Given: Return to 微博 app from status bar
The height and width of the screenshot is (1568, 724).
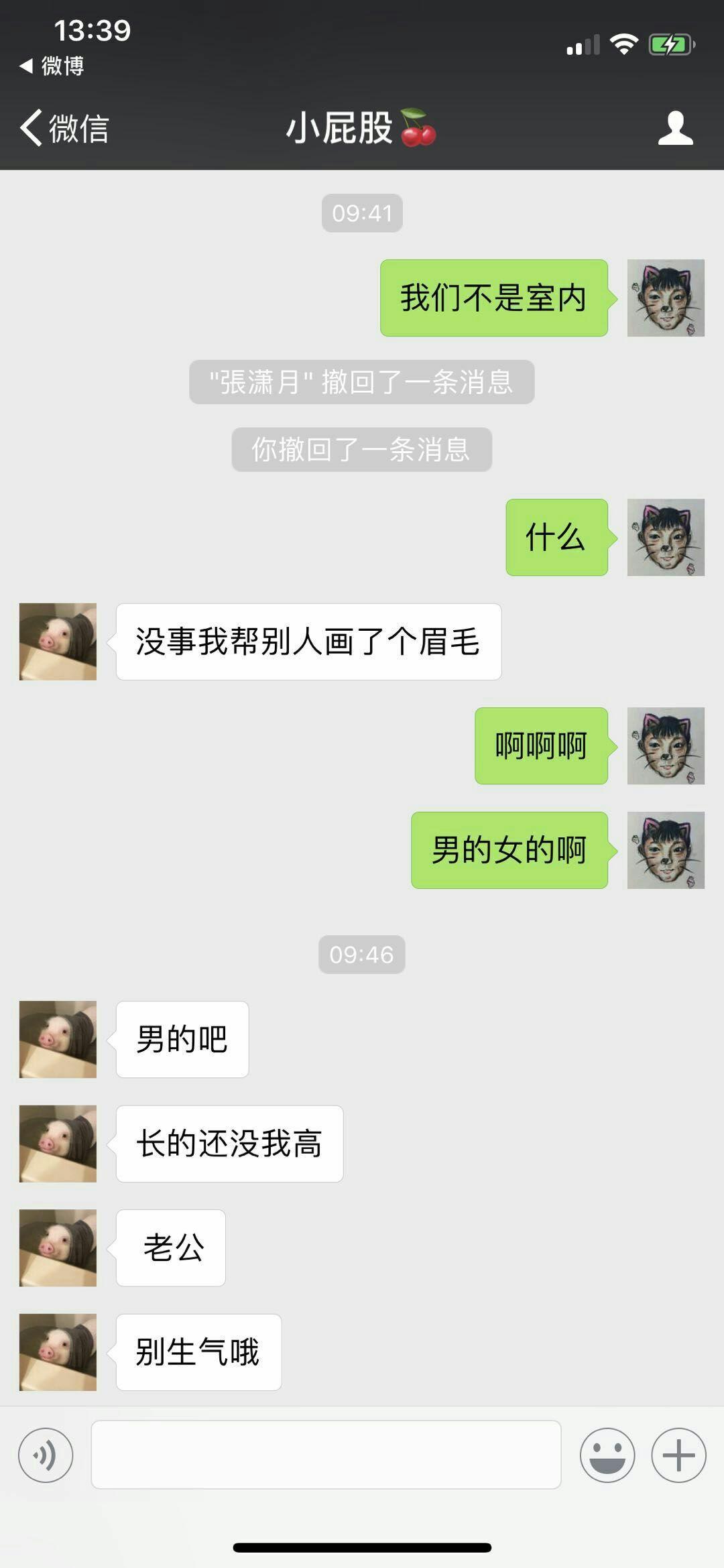Looking at the screenshot, I should [x=52, y=66].
